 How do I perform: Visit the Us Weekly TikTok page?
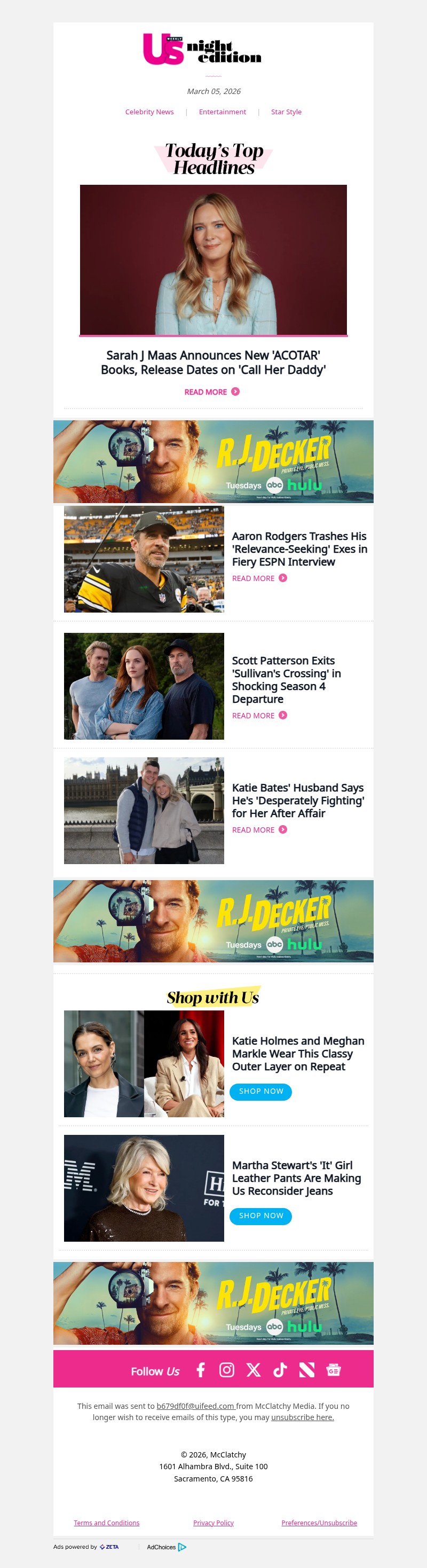coord(280,1369)
